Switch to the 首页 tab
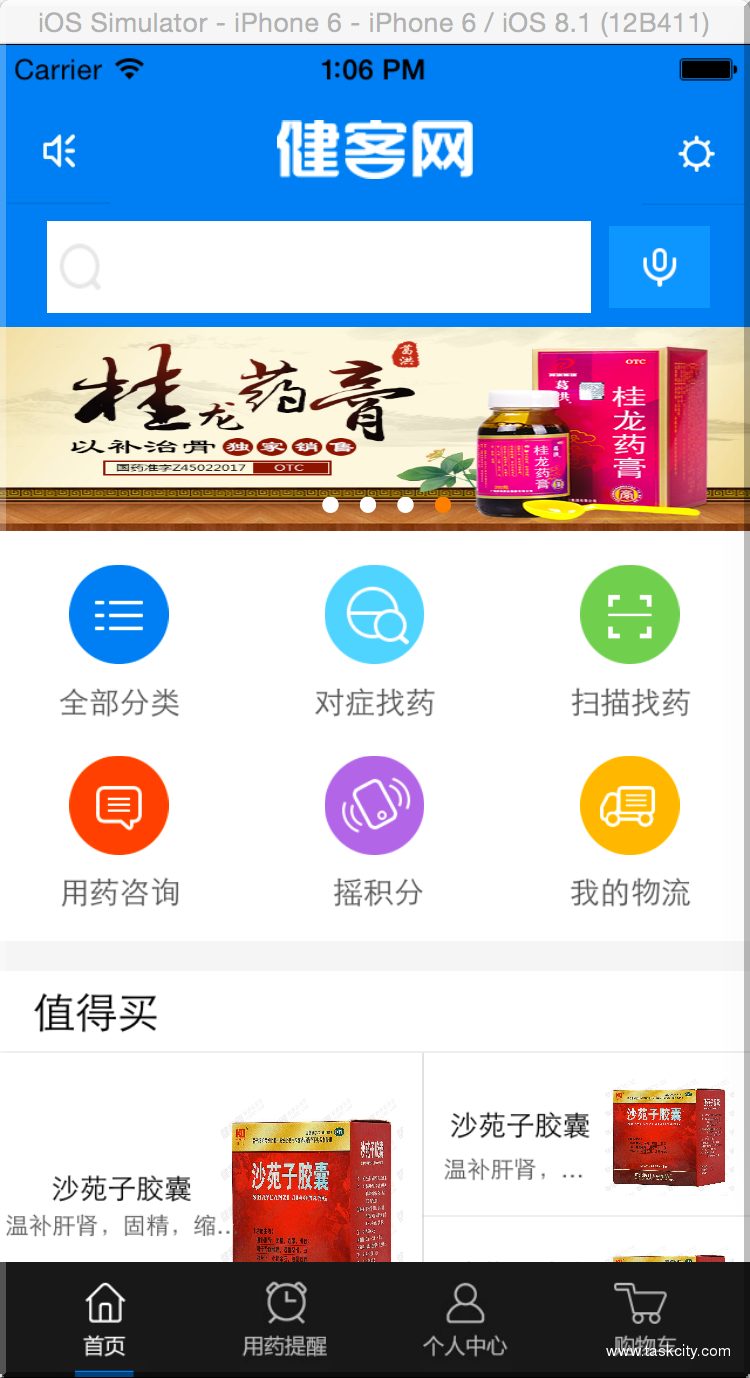 click(x=105, y=1320)
